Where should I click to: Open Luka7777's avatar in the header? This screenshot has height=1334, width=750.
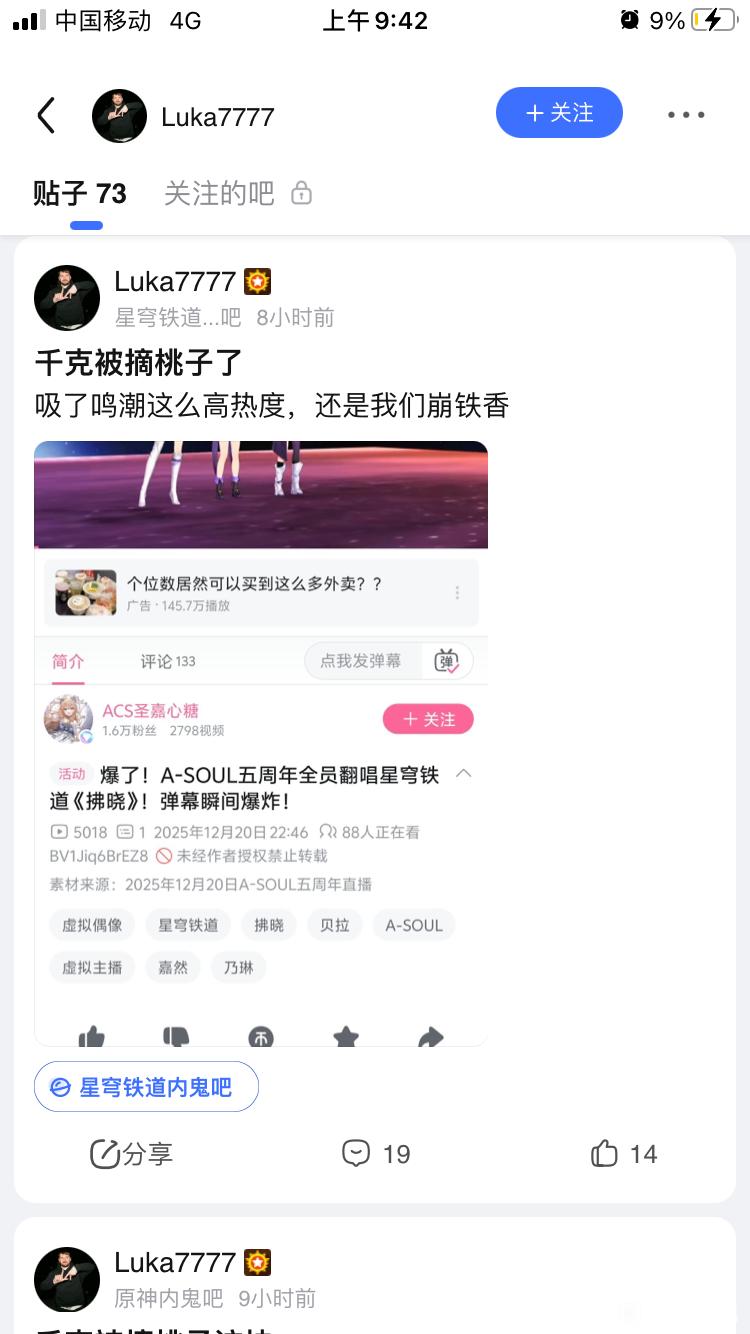(x=119, y=116)
